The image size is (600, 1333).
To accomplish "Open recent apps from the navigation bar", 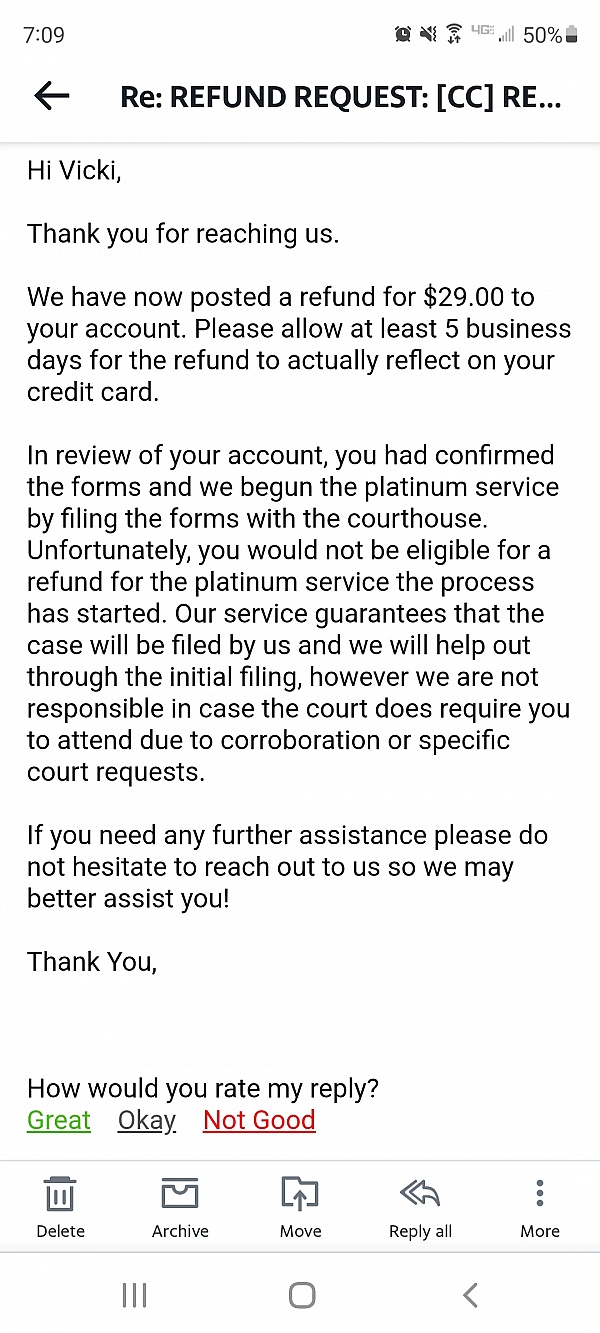I will coord(134,1295).
